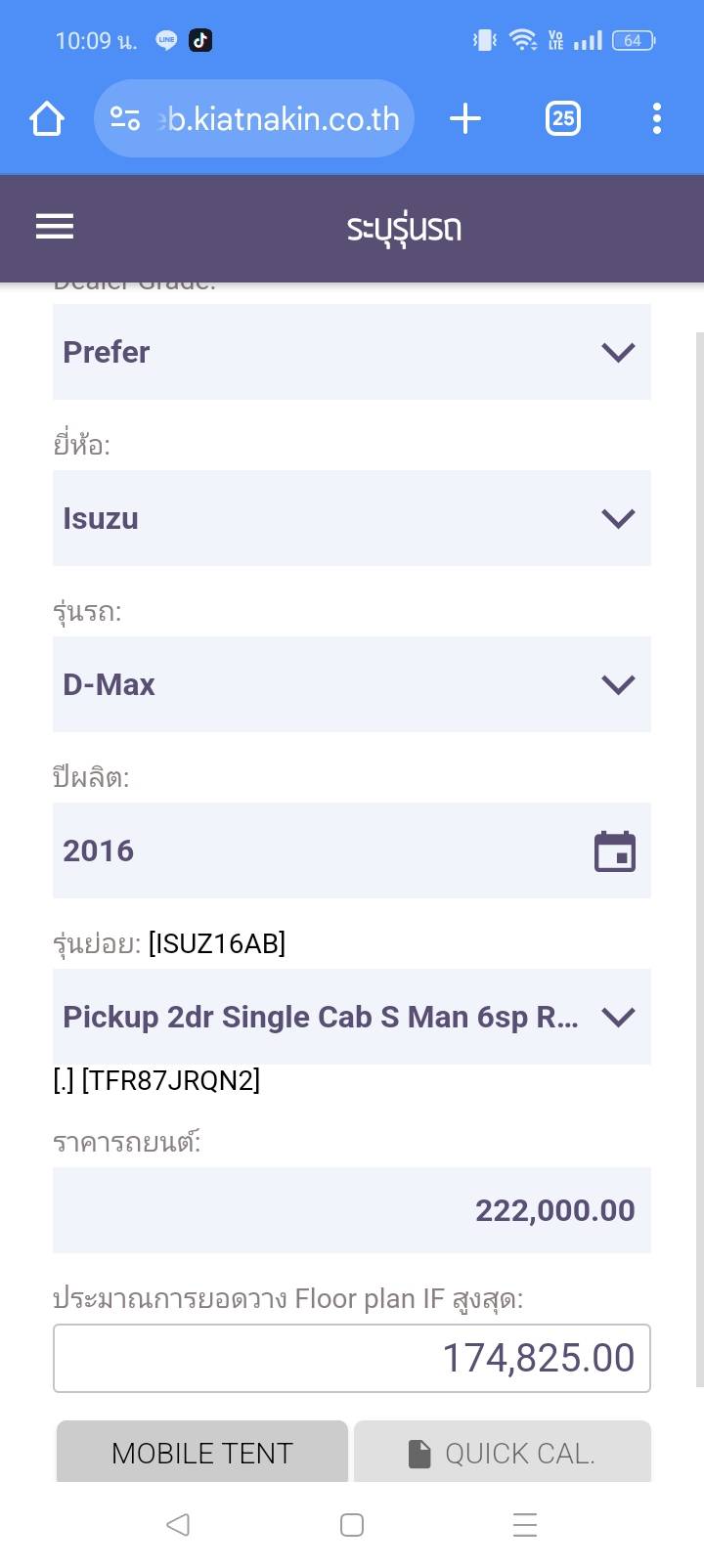
Task: Expand the Prefer dealer grade dropdown
Action: click(x=351, y=352)
